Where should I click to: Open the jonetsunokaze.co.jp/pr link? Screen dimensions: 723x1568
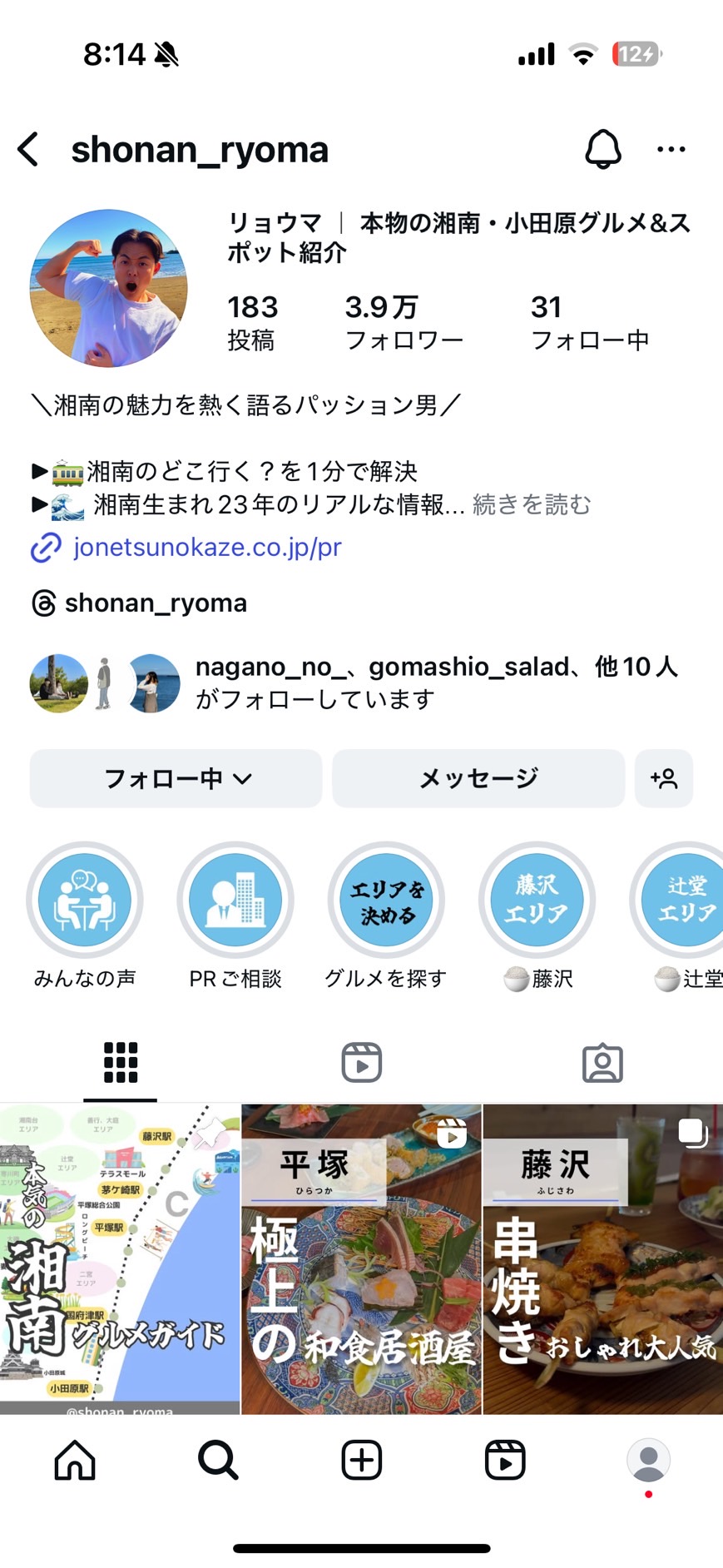click(206, 548)
